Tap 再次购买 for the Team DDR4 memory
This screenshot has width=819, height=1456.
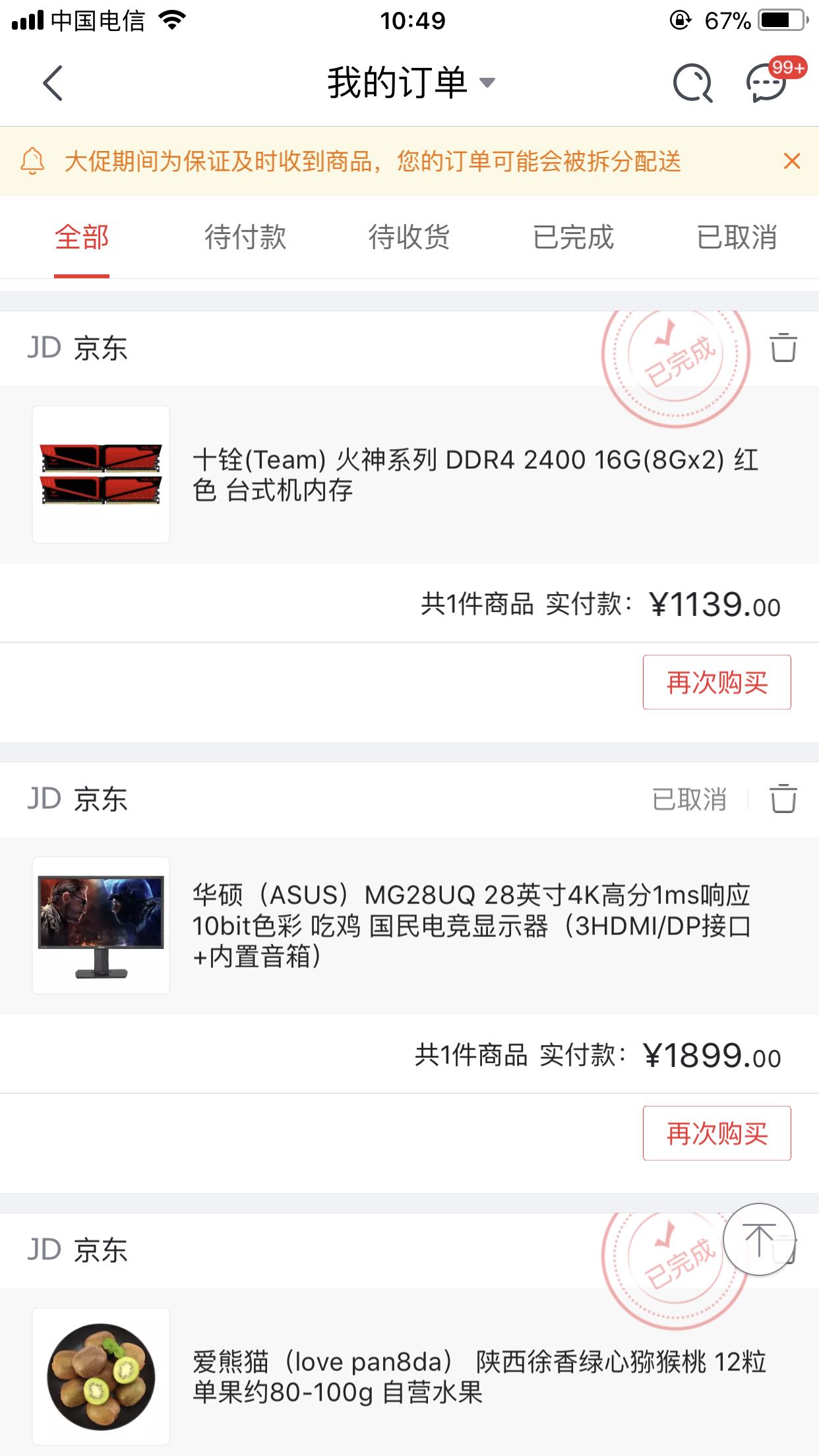[717, 682]
